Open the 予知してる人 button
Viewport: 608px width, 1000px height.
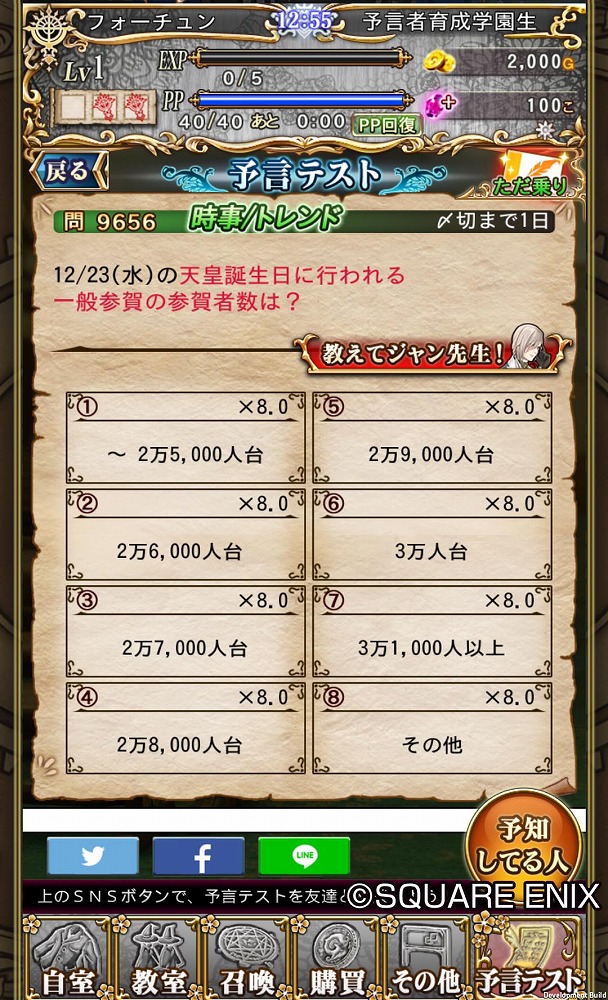pyautogui.click(x=527, y=840)
